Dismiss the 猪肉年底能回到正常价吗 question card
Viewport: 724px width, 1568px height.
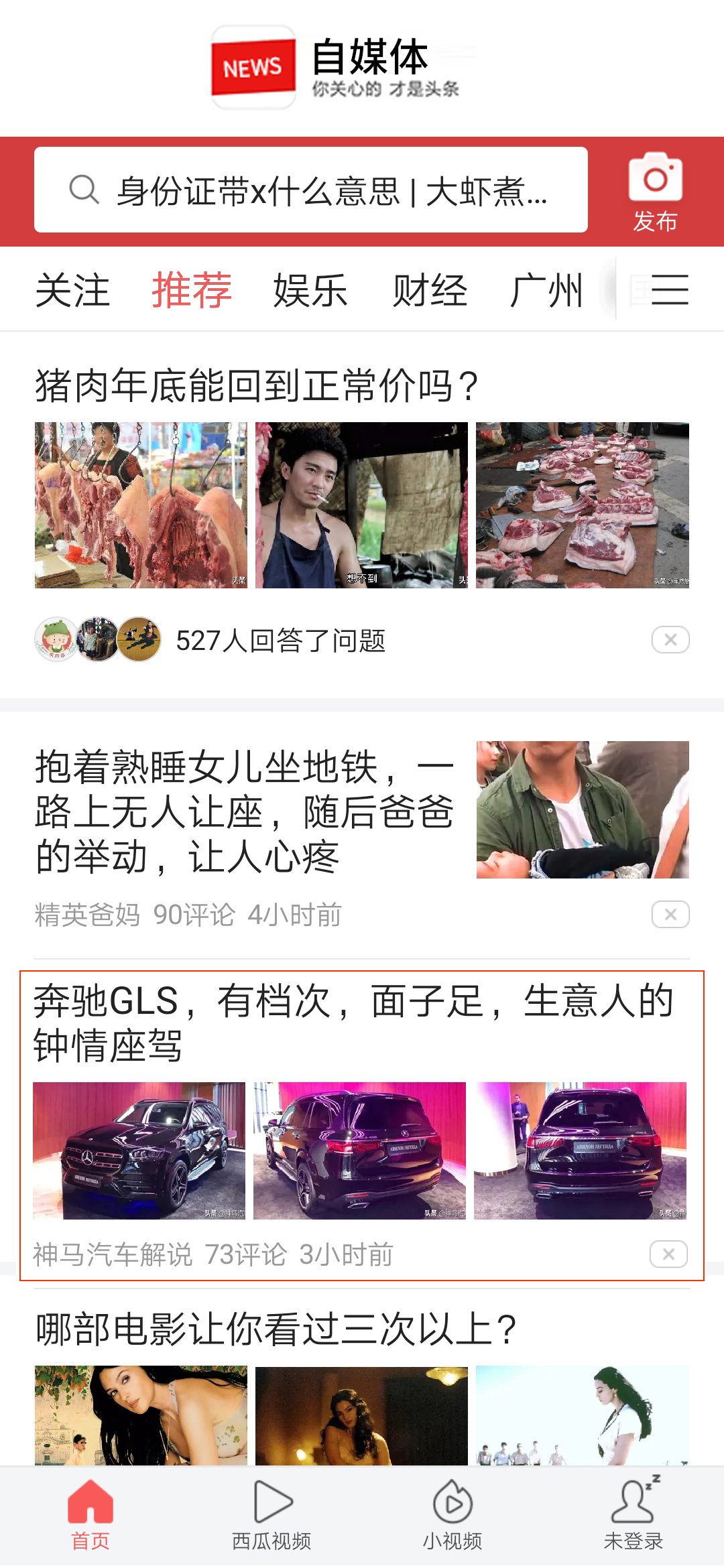pos(670,640)
